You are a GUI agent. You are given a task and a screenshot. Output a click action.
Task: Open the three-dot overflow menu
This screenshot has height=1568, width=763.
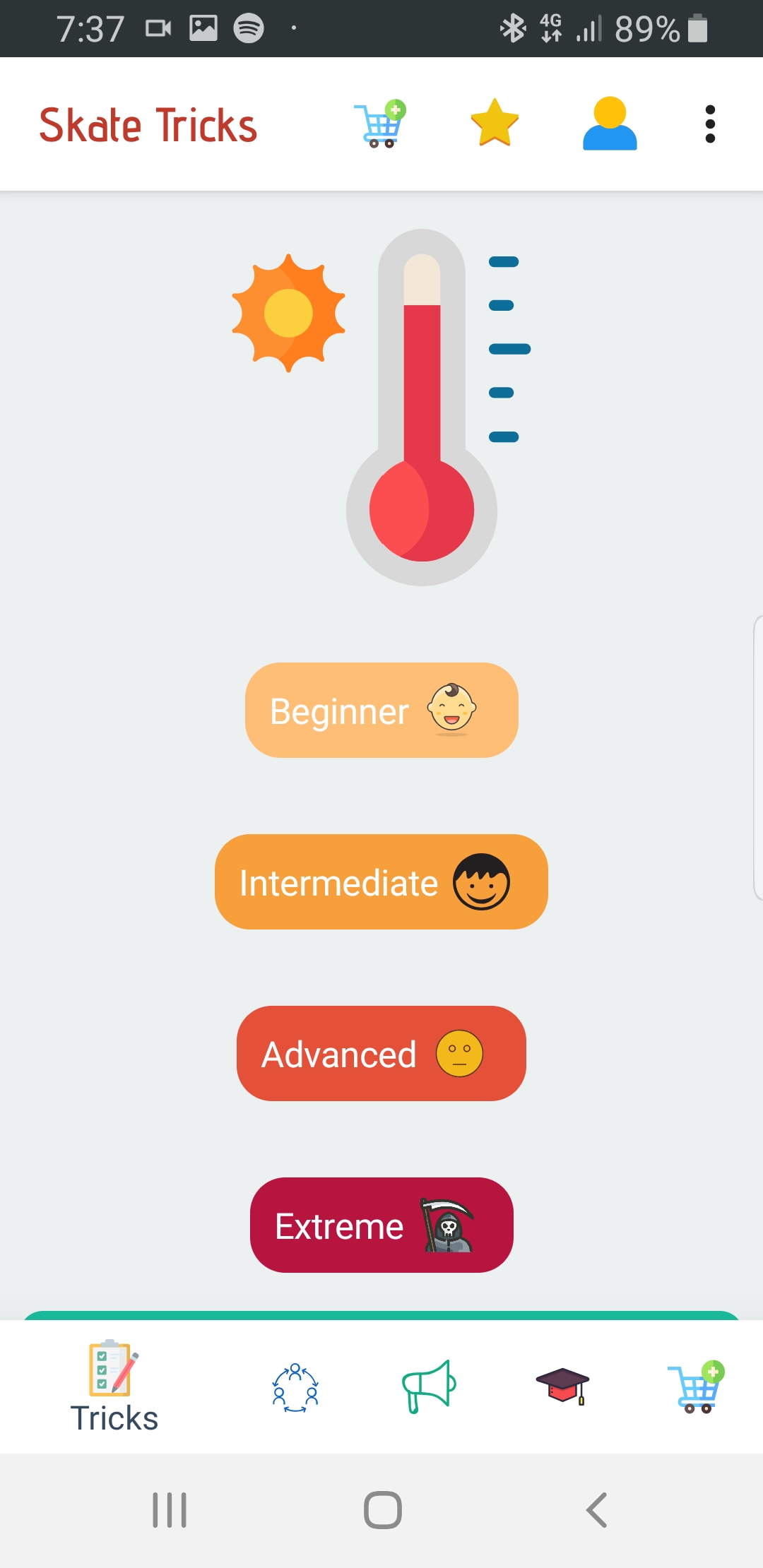point(710,124)
